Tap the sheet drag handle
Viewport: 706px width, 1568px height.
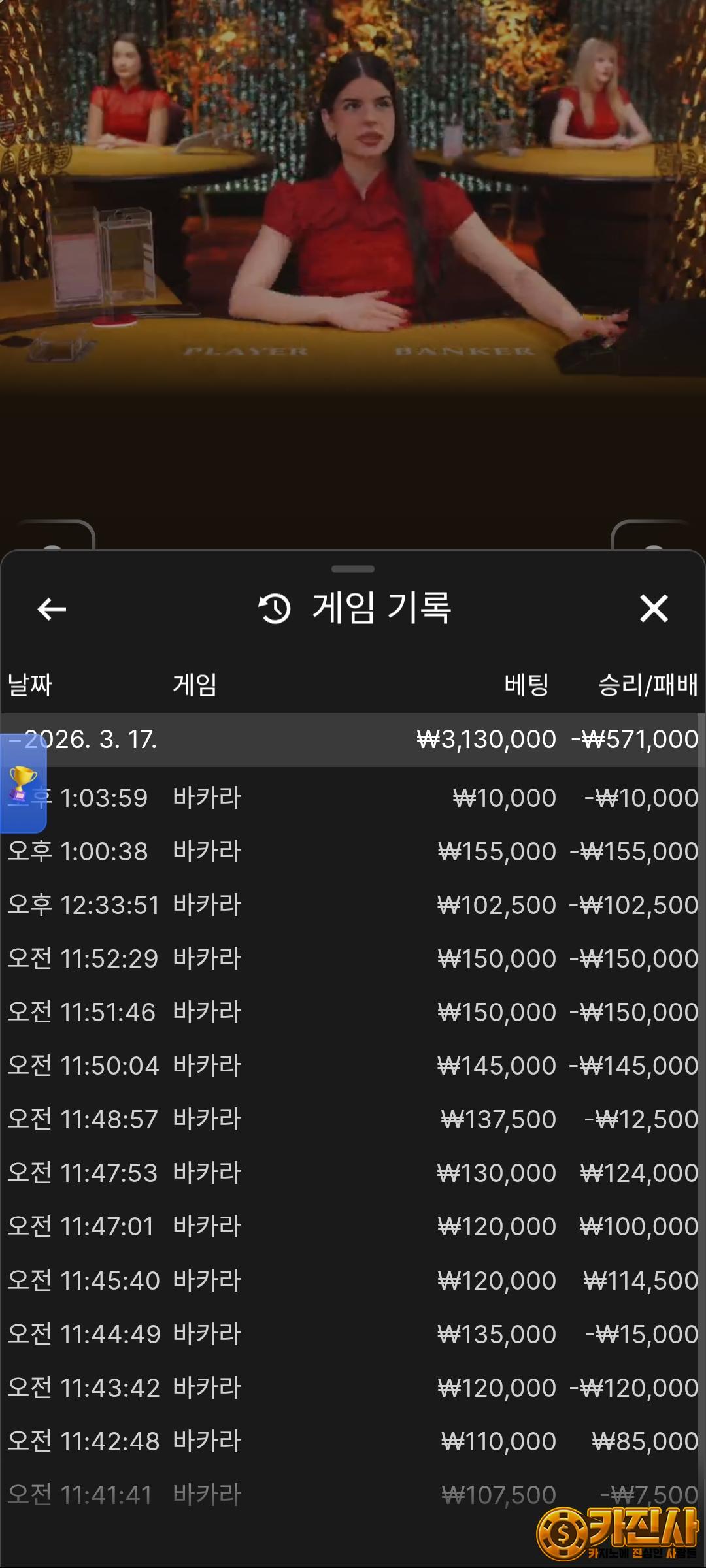353,569
